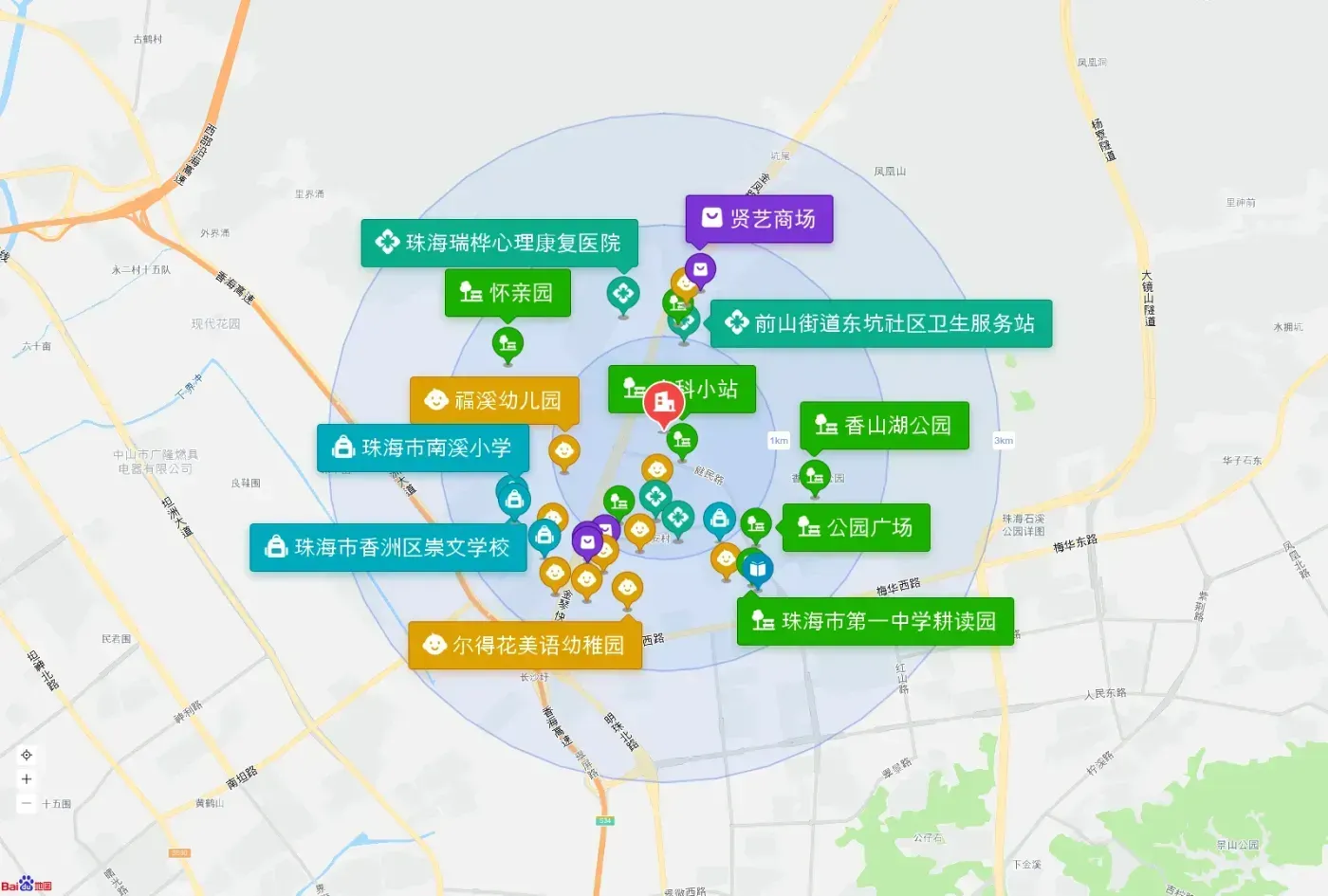The height and width of the screenshot is (896, 1328).
Task: Open the 贤艺商场 marker label
Action: coord(759,219)
